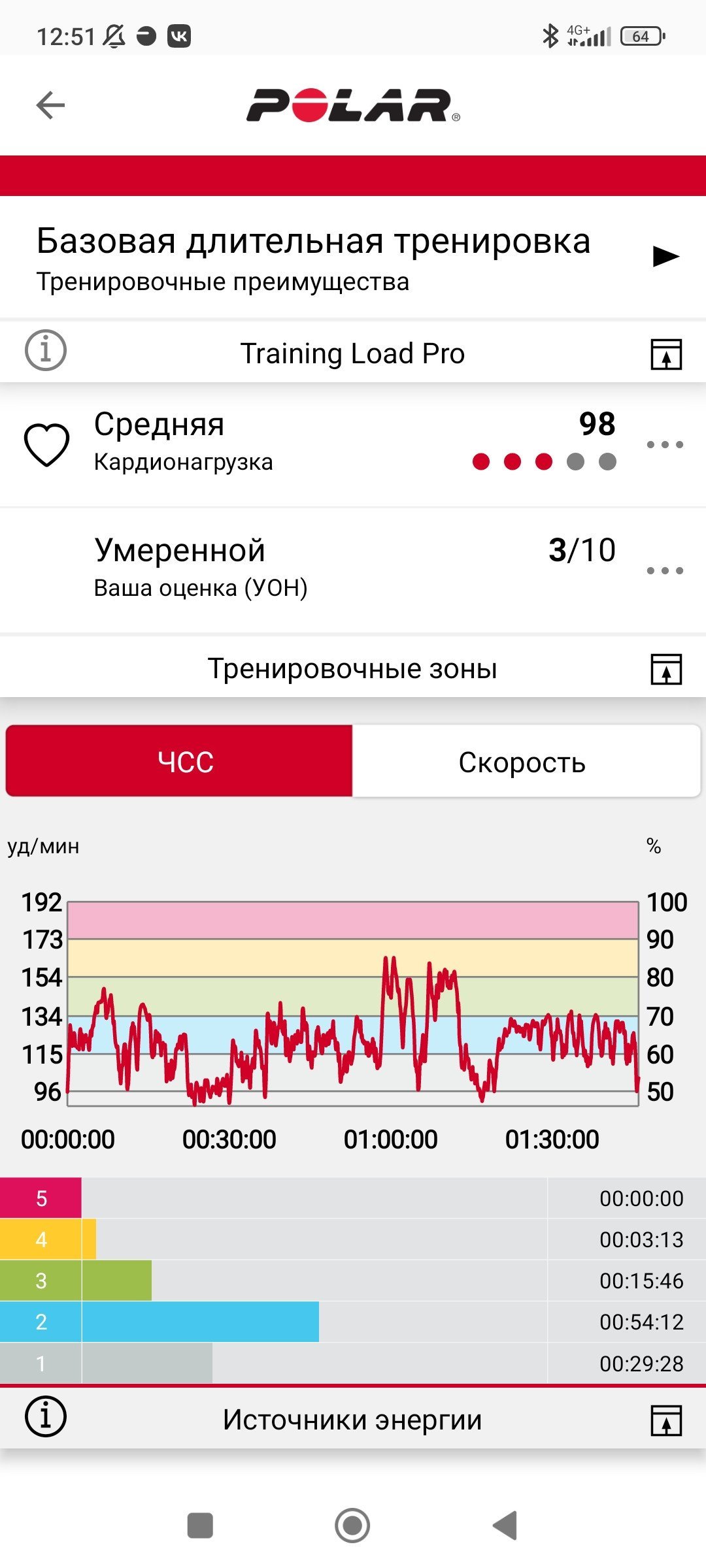Open more options for Кардионагрузка
The width and height of the screenshot is (706, 1568).
tap(665, 444)
